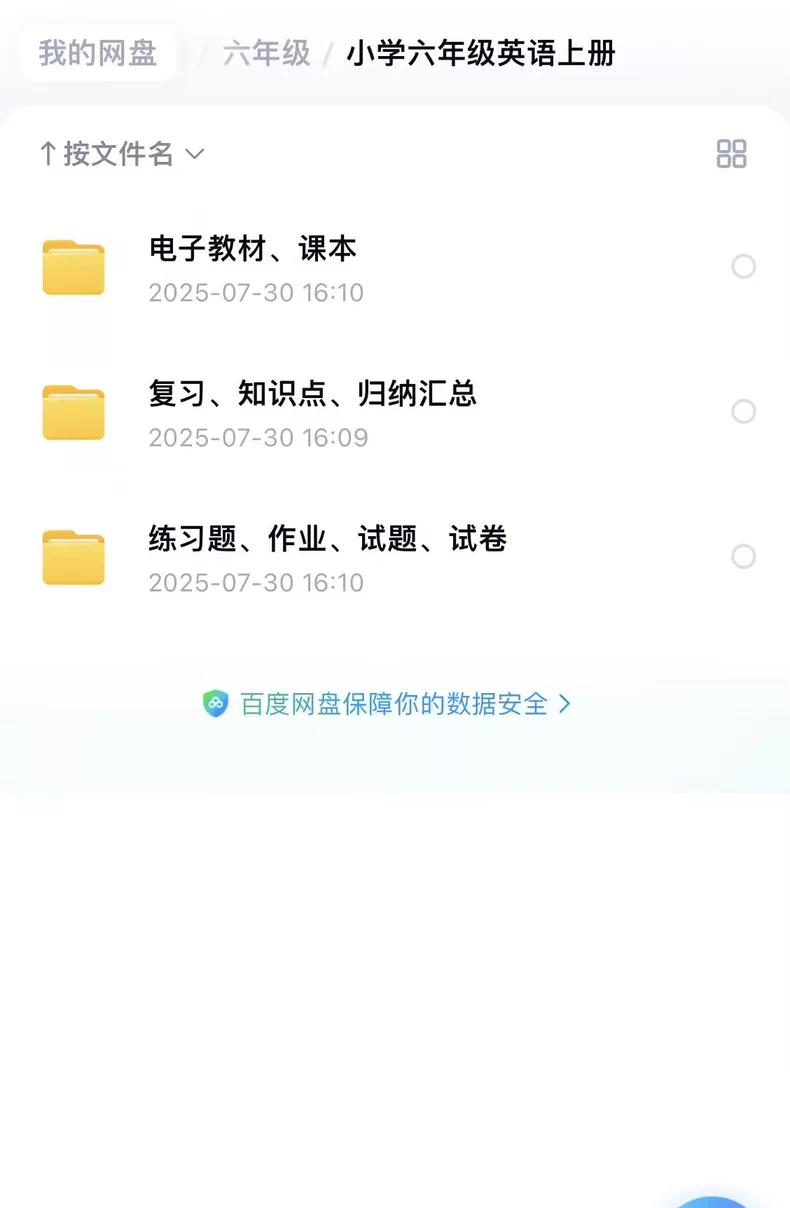Image resolution: width=790 pixels, height=1208 pixels.
Task: Open the 按文件名 sort dropdown
Action: (x=122, y=154)
